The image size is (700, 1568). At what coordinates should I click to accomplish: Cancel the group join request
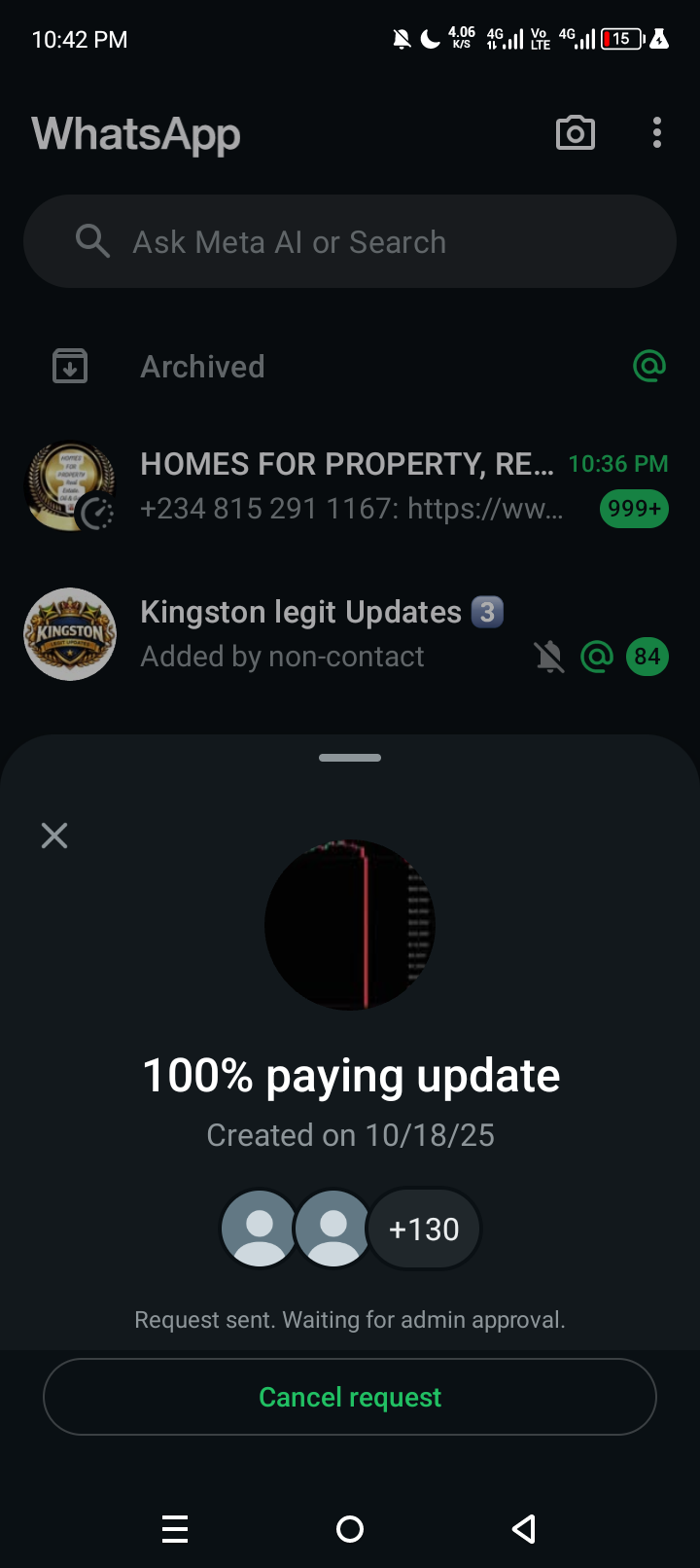[350, 1397]
